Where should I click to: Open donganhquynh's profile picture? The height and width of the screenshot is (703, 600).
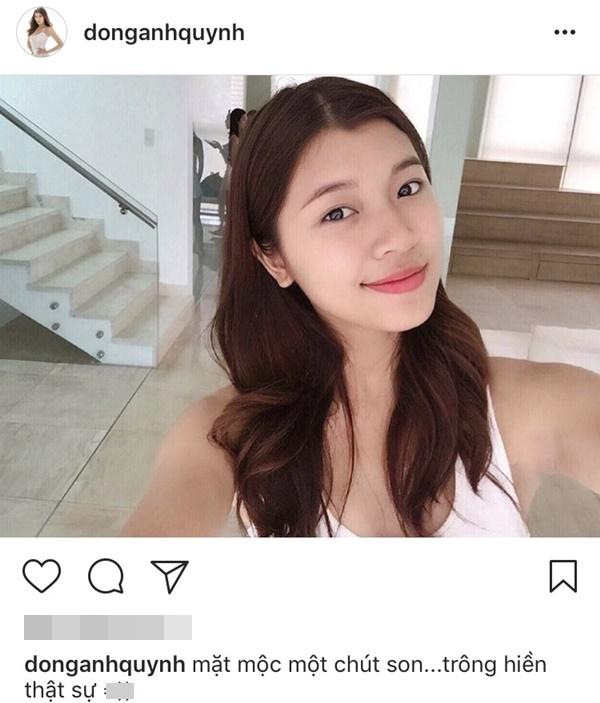tap(41, 33)
